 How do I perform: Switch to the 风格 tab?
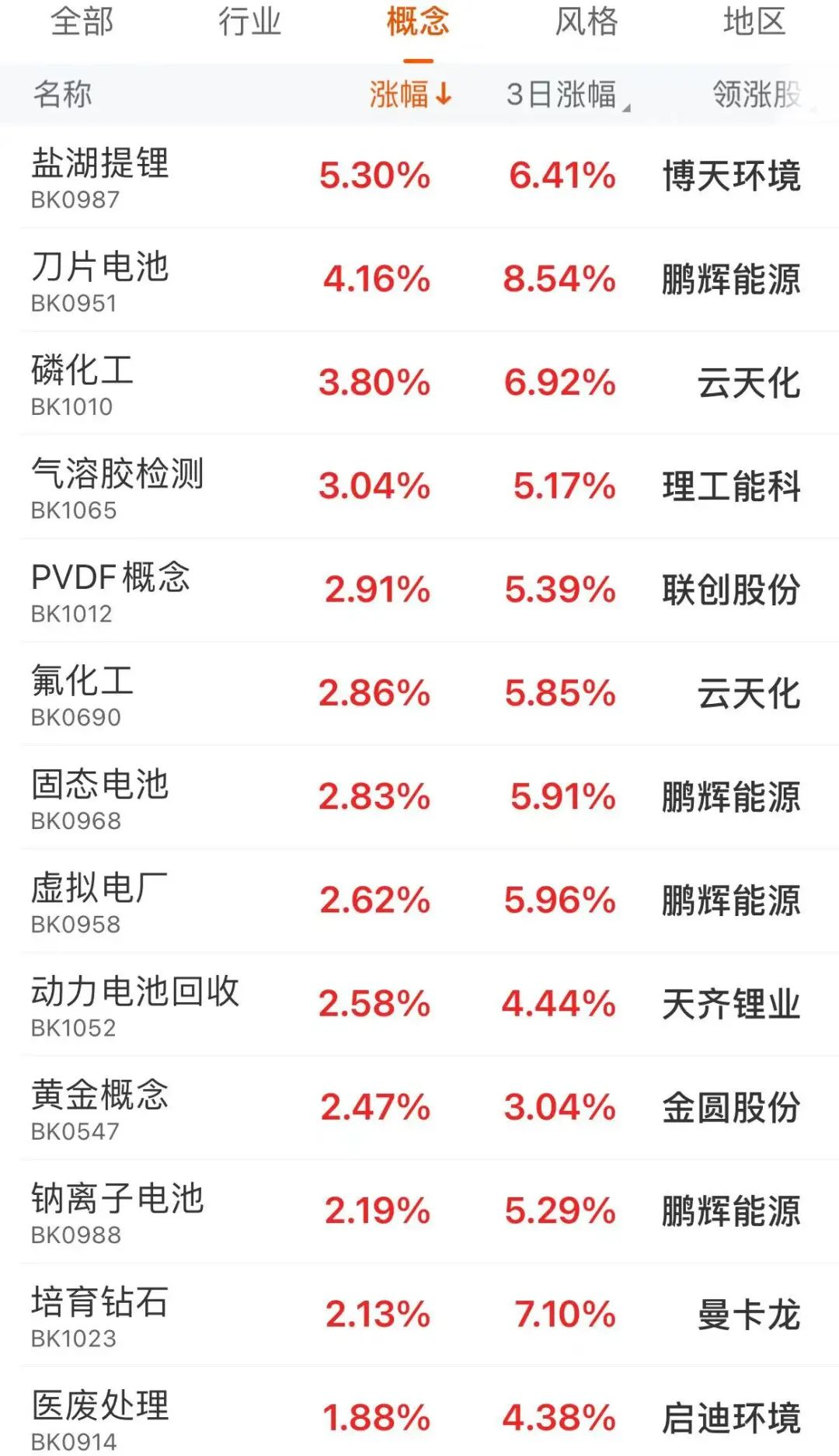(587, 22)
